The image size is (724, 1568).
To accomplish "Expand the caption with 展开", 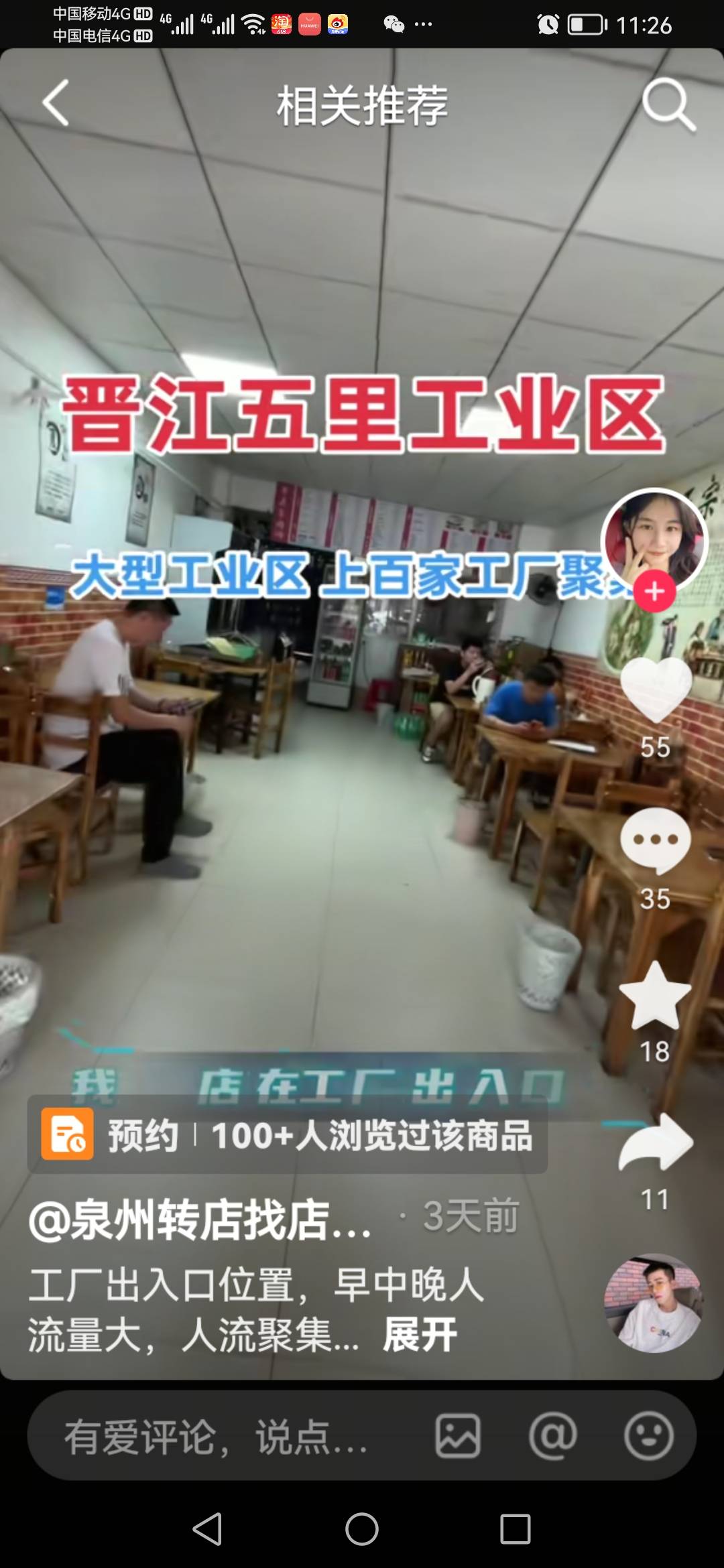I will pos(420,1335).
